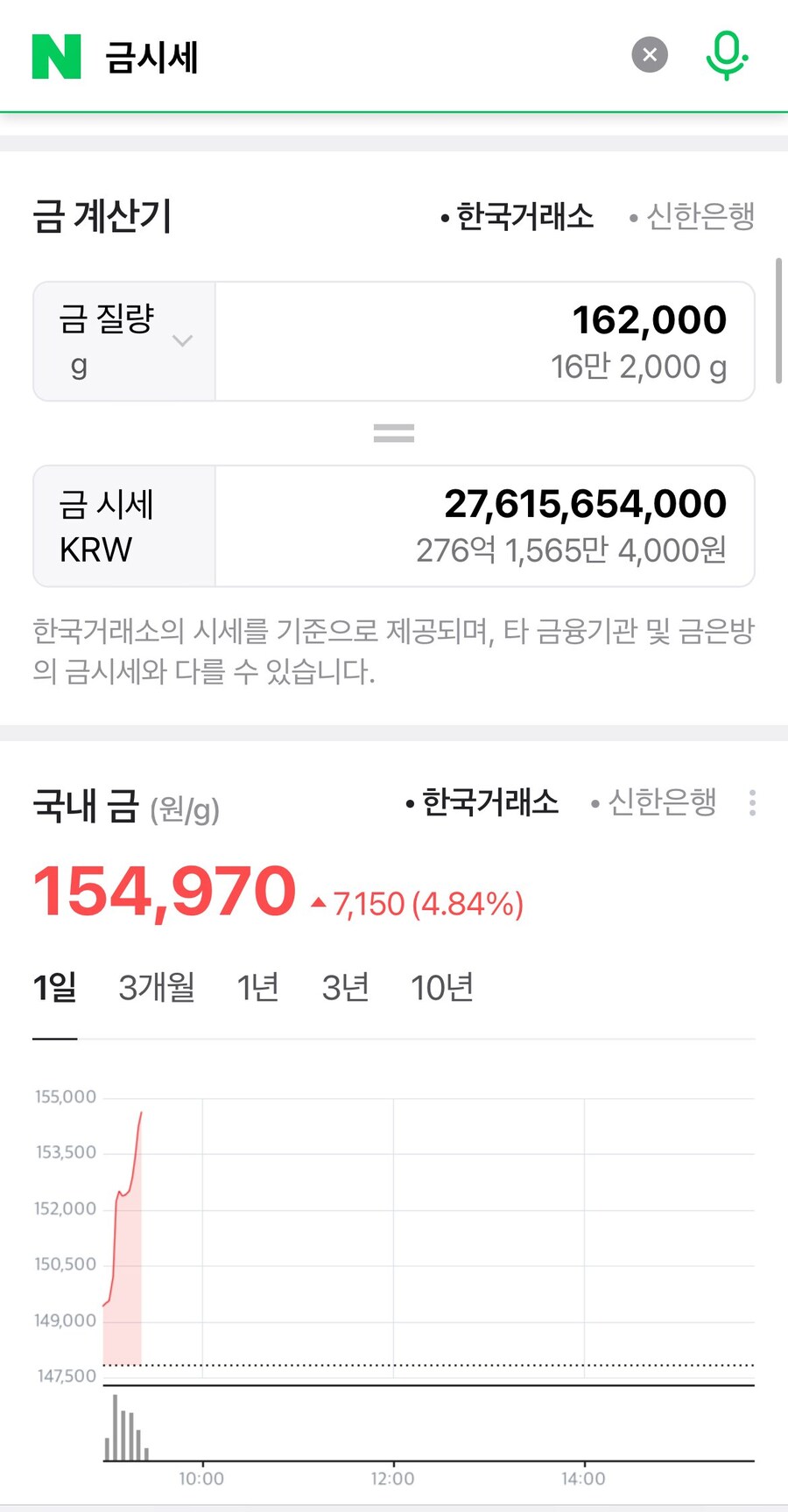Tap the microphone voice search icon
The width and height of the screenshot is (788, 1512).
[727, 55]
